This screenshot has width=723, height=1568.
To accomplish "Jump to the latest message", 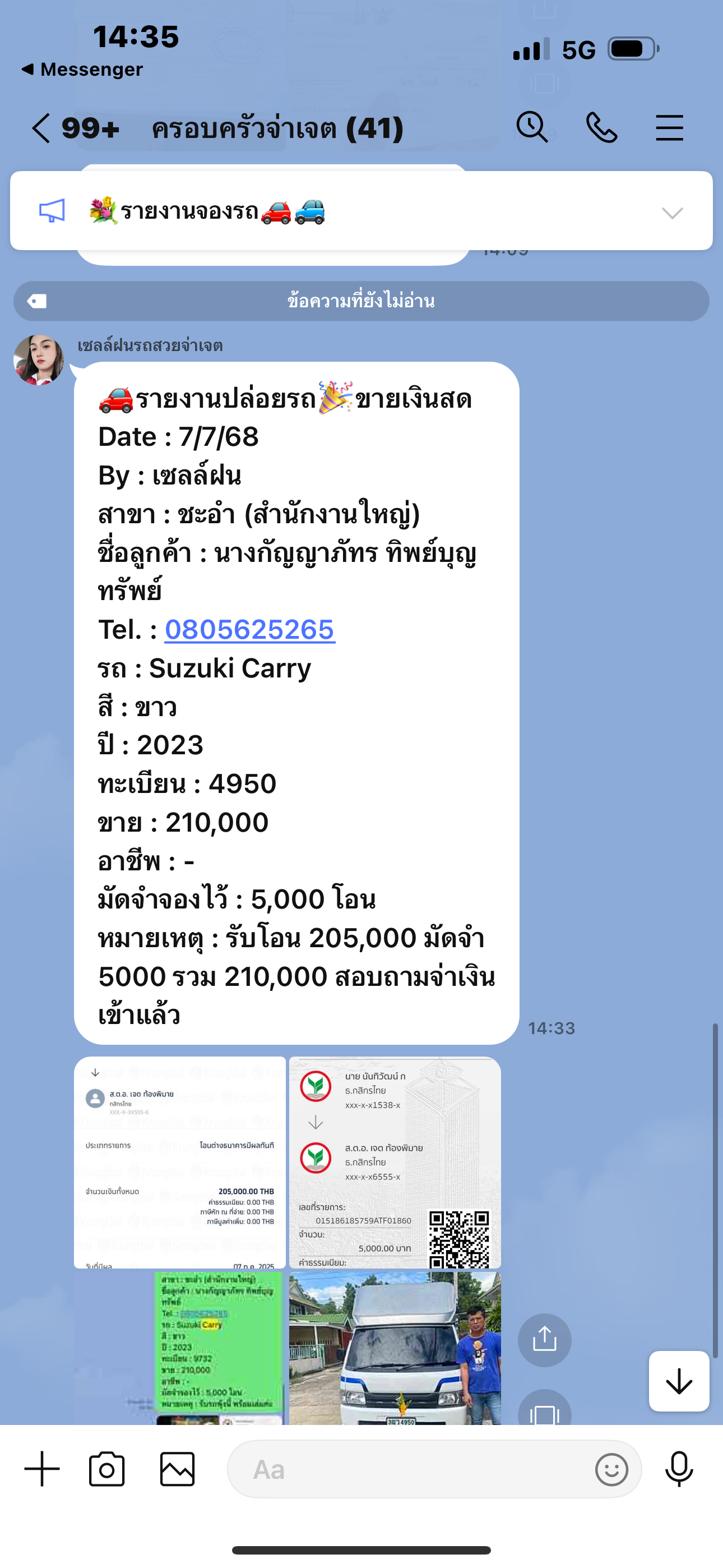I will pyautogui.click(x=679, y=1381).
